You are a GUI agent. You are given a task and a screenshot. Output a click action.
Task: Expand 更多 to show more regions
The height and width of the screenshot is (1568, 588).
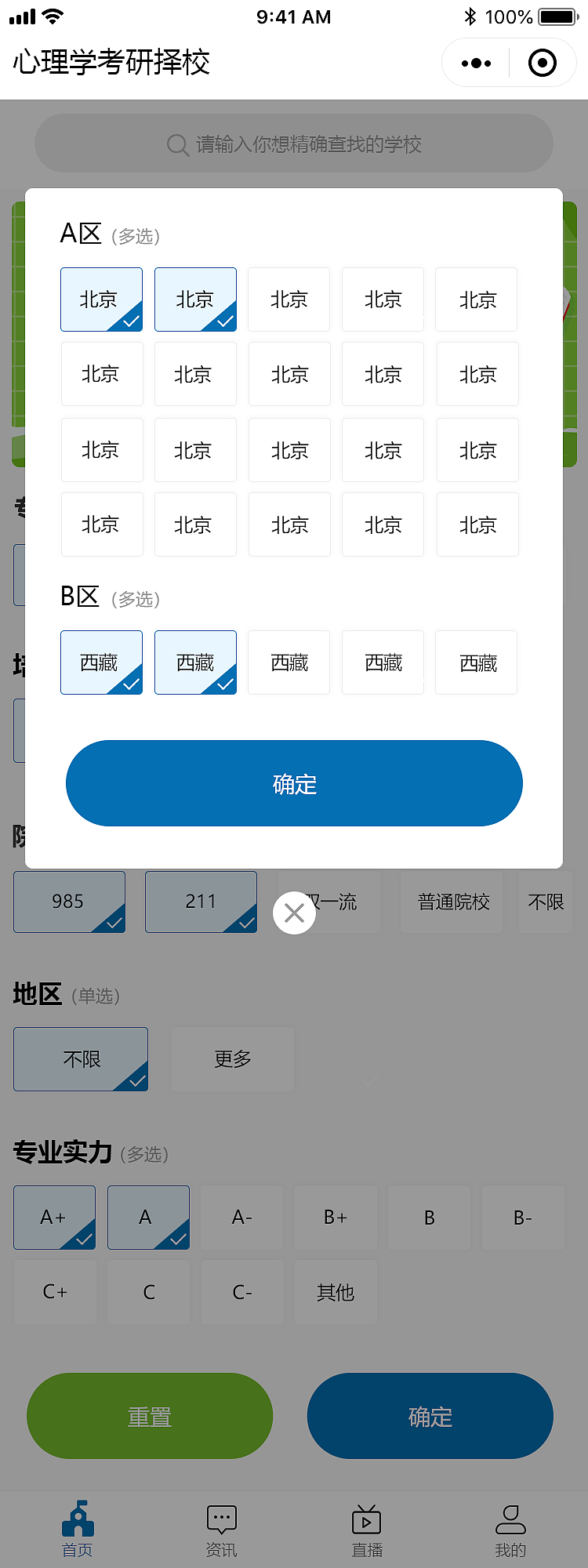tap(232, 1058)
